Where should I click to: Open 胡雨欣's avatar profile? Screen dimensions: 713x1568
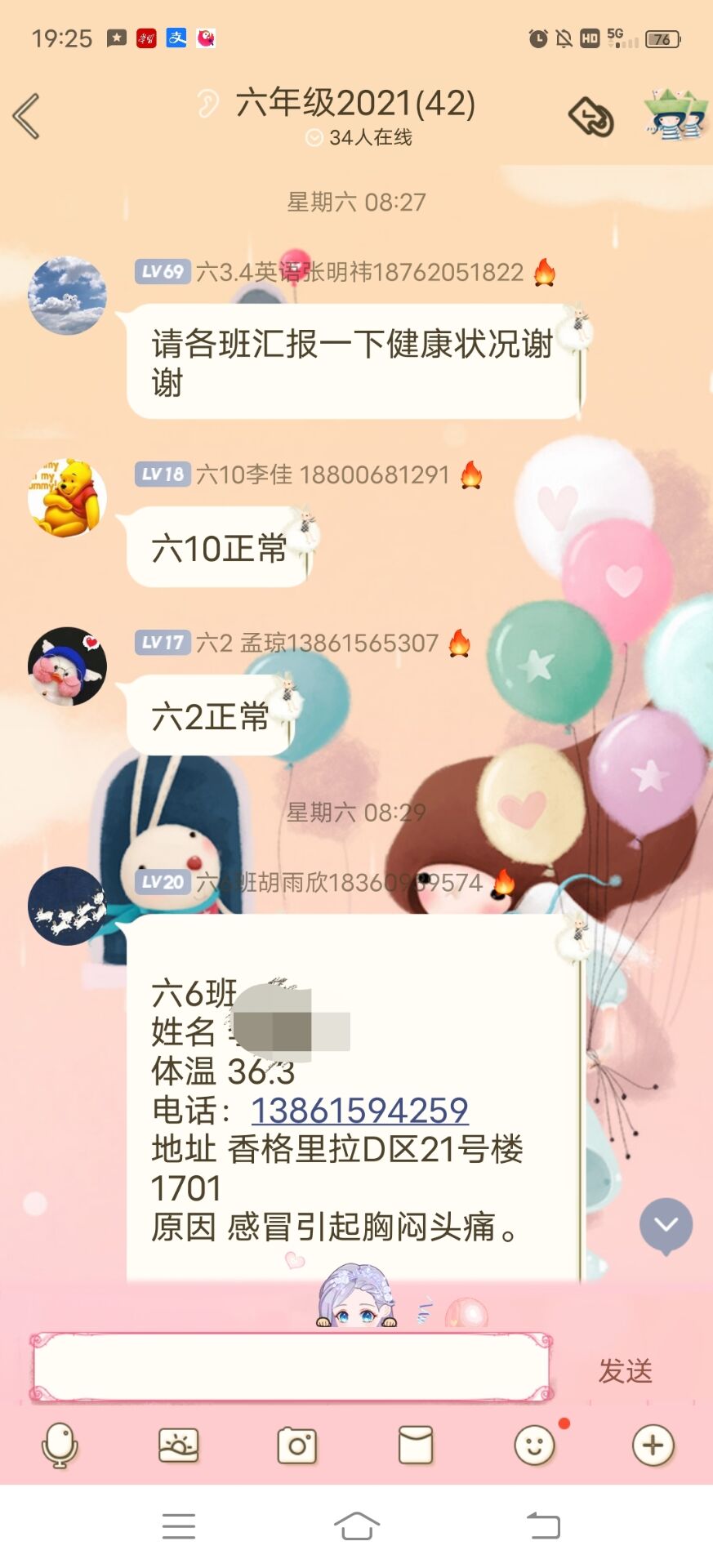[x=67, y=906]
